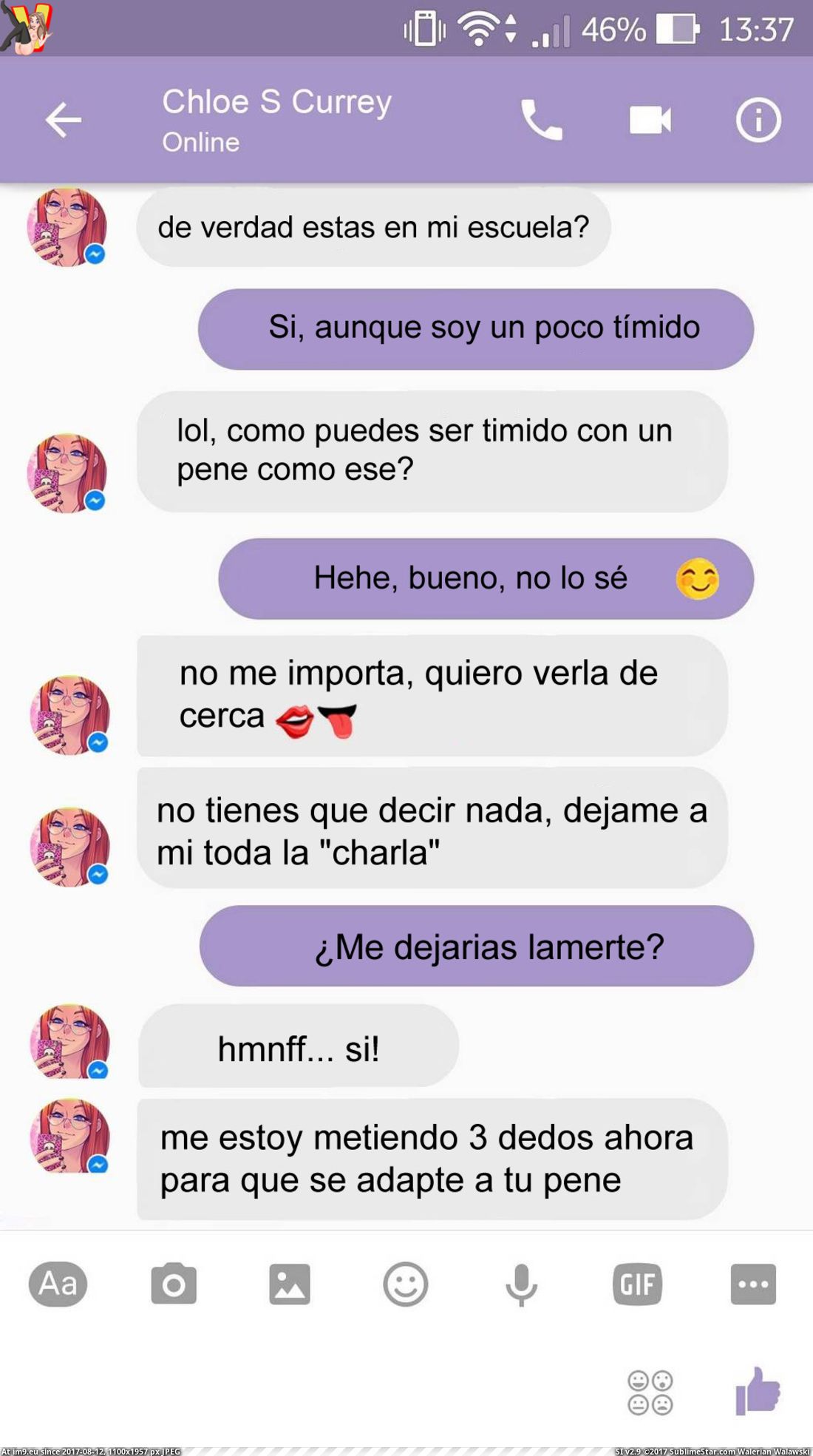The height and width of the screenshot is (1456, 813).
Task: Open the four-face emoji keyboard icon
Action: tap(650, 1392)
